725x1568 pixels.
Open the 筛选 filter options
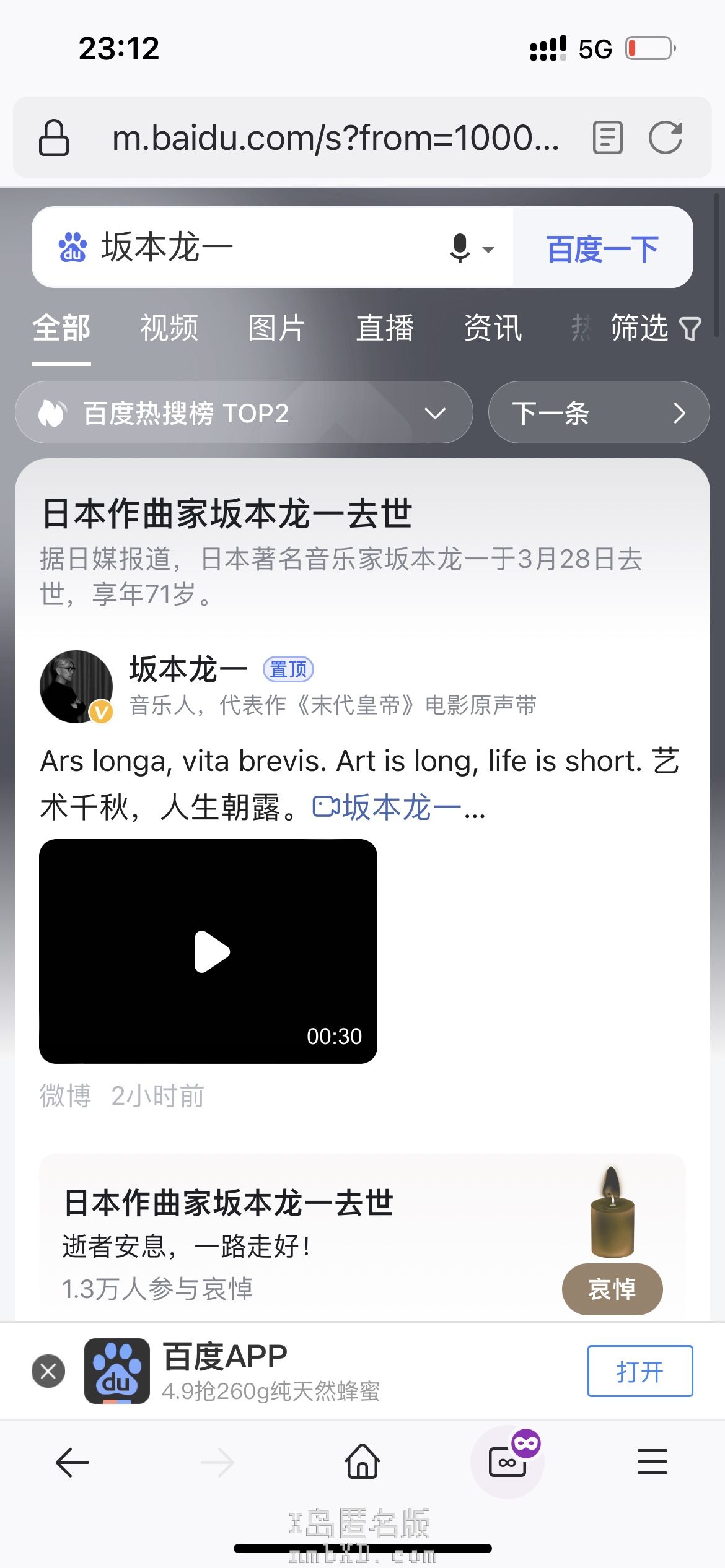click(655, 328)
